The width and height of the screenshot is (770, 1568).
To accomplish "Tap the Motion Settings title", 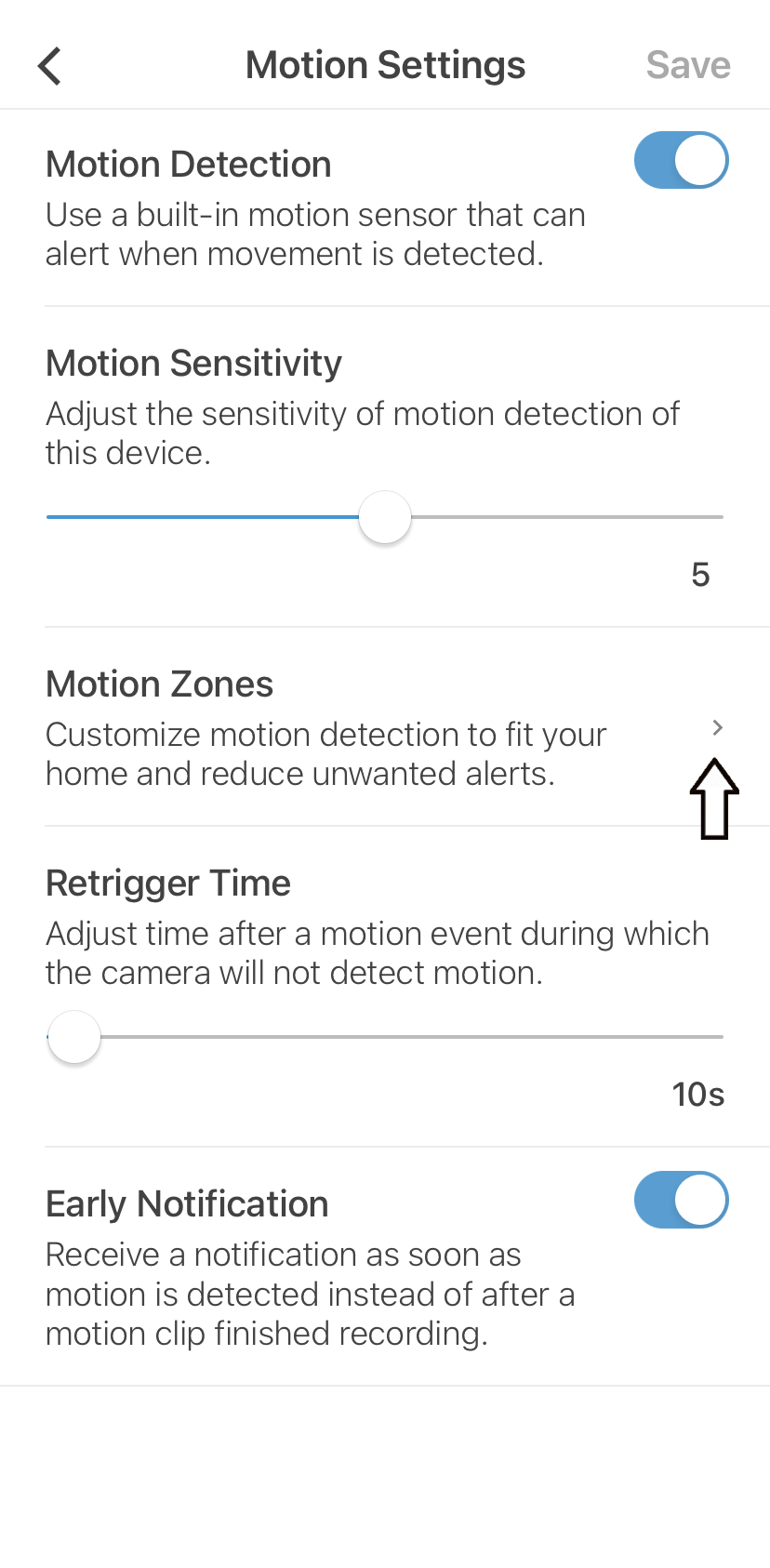I will point(384,64).
